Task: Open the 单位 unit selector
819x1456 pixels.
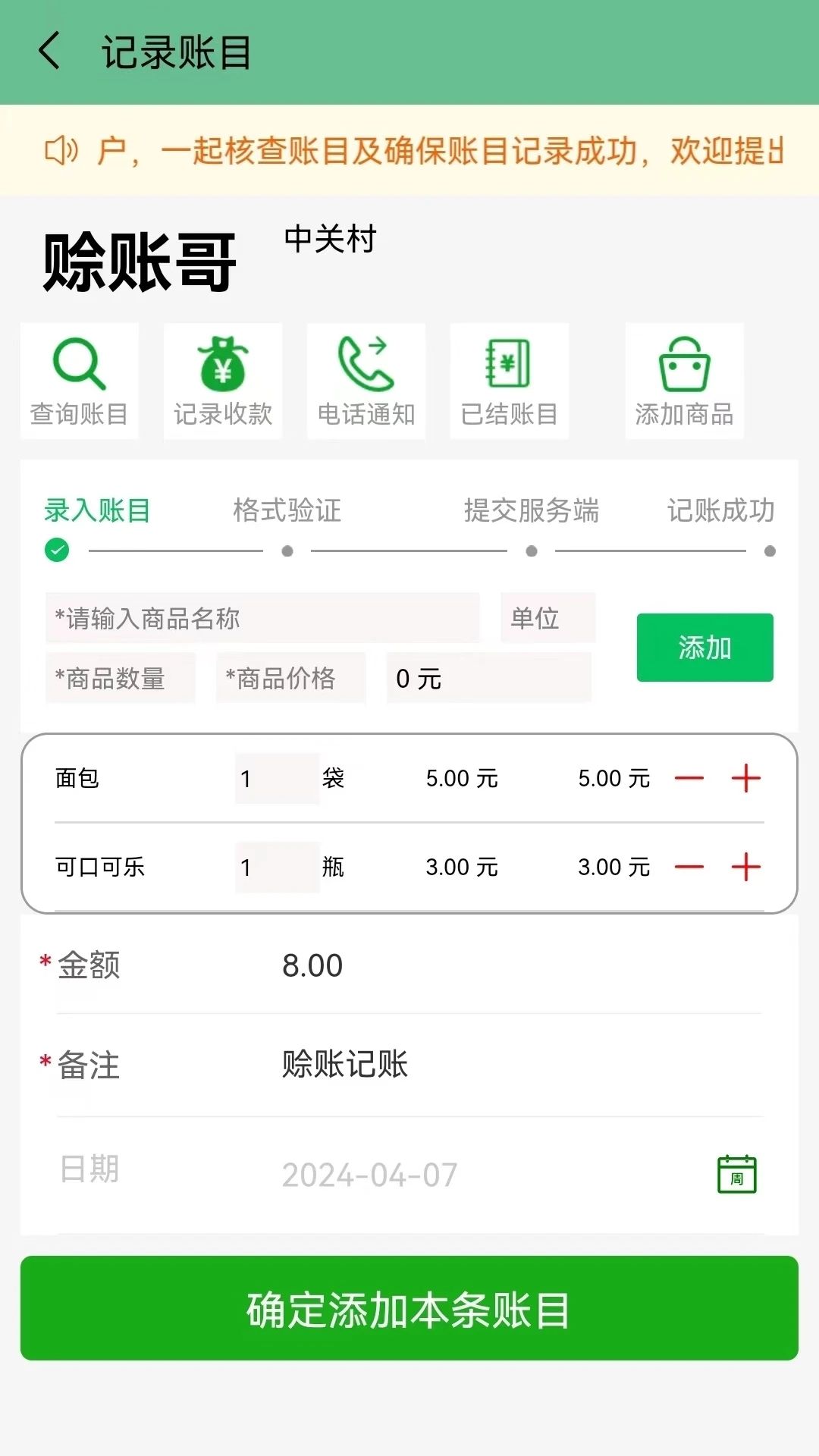Action: click(x=548, y=618)
